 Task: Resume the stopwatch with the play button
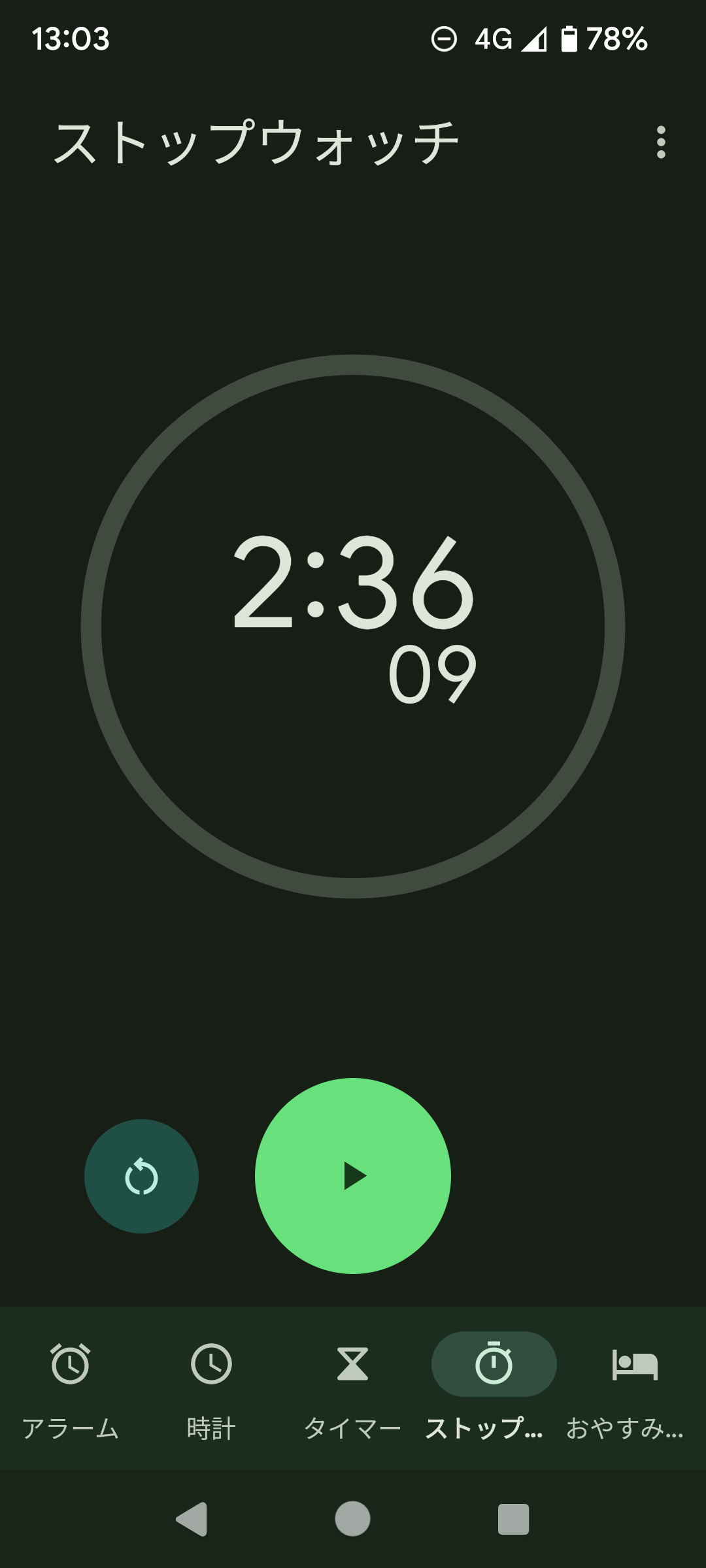353,1175
